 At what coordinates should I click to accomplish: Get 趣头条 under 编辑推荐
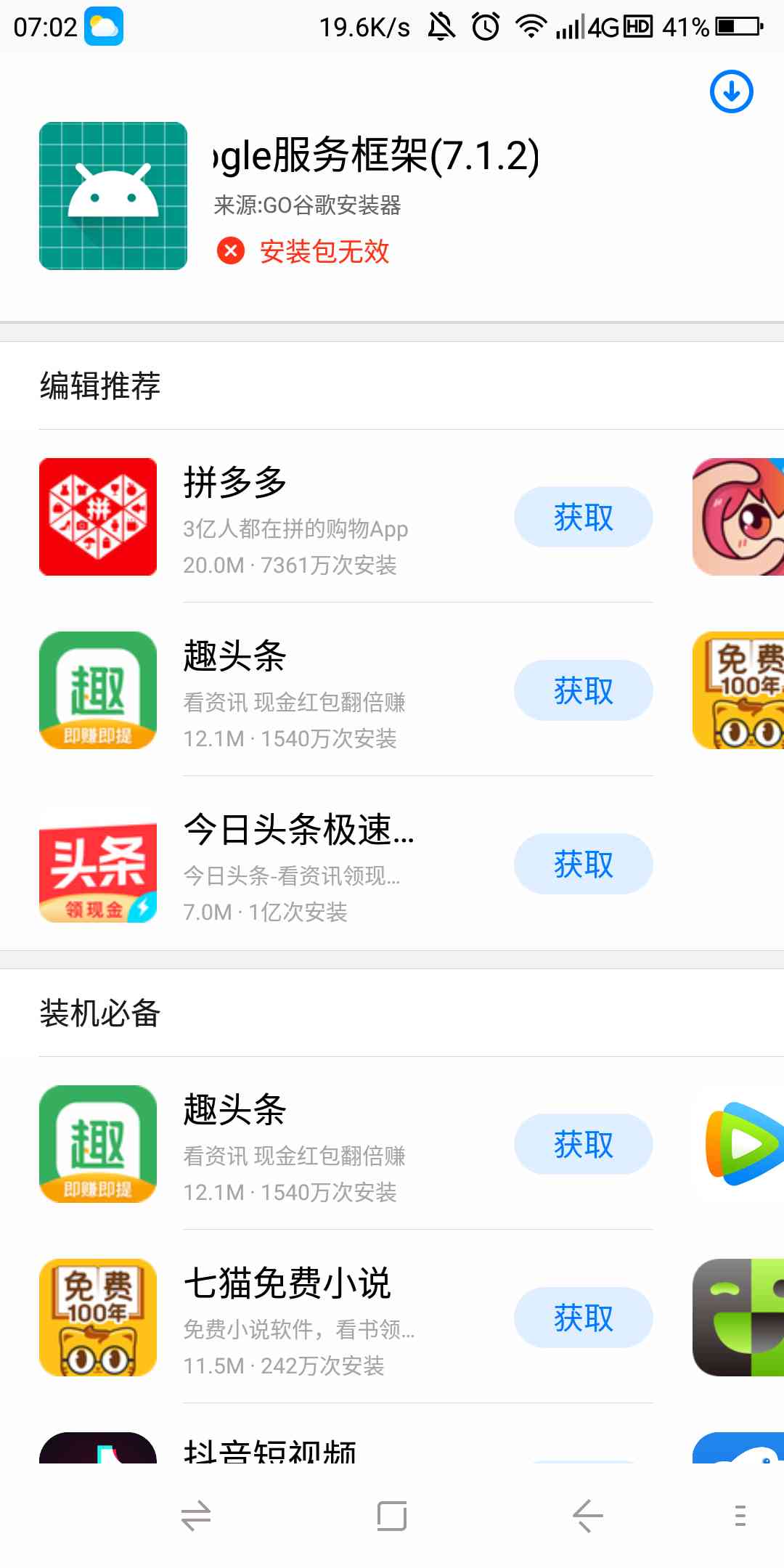(583, 690)
